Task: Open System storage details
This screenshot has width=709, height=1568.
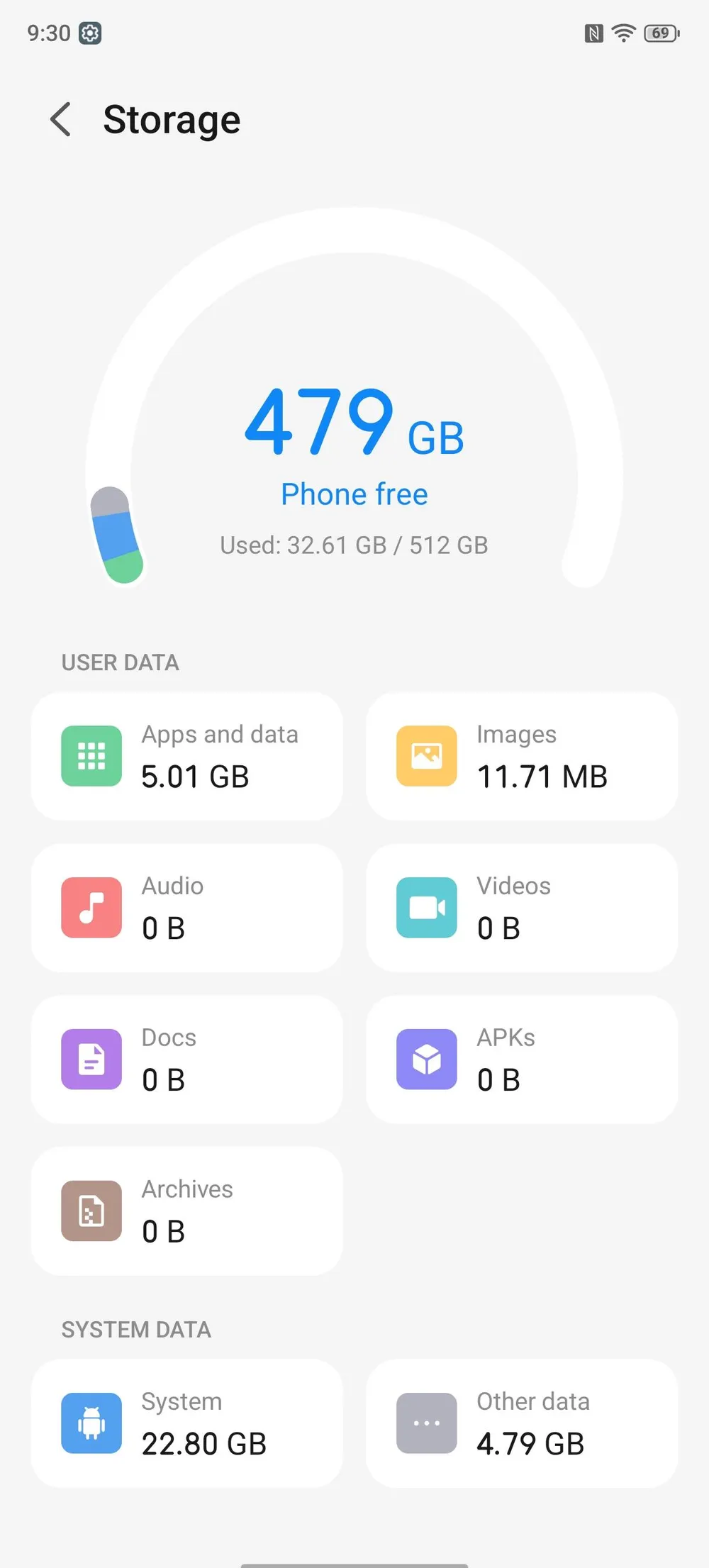Action: [x=187, y=1423]
